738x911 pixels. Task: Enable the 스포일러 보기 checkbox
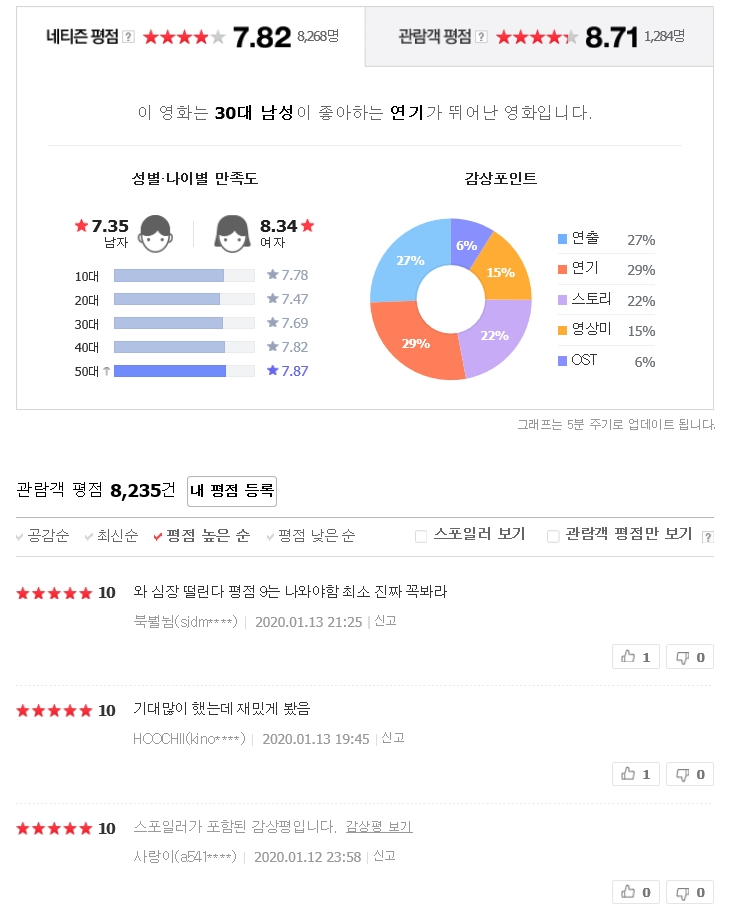tap(421, 536)
